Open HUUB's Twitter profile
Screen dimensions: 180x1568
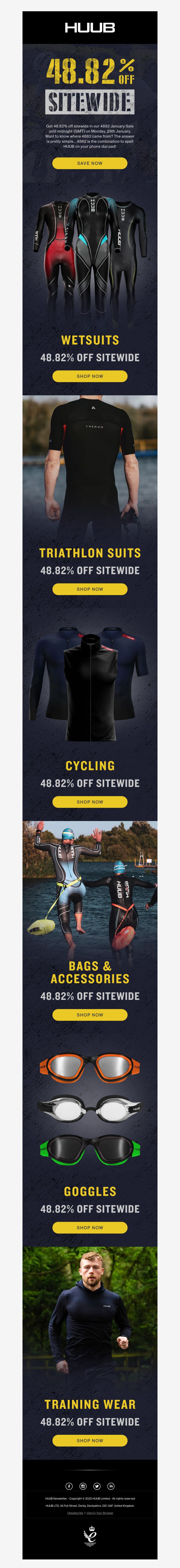tap(97, 1486)
